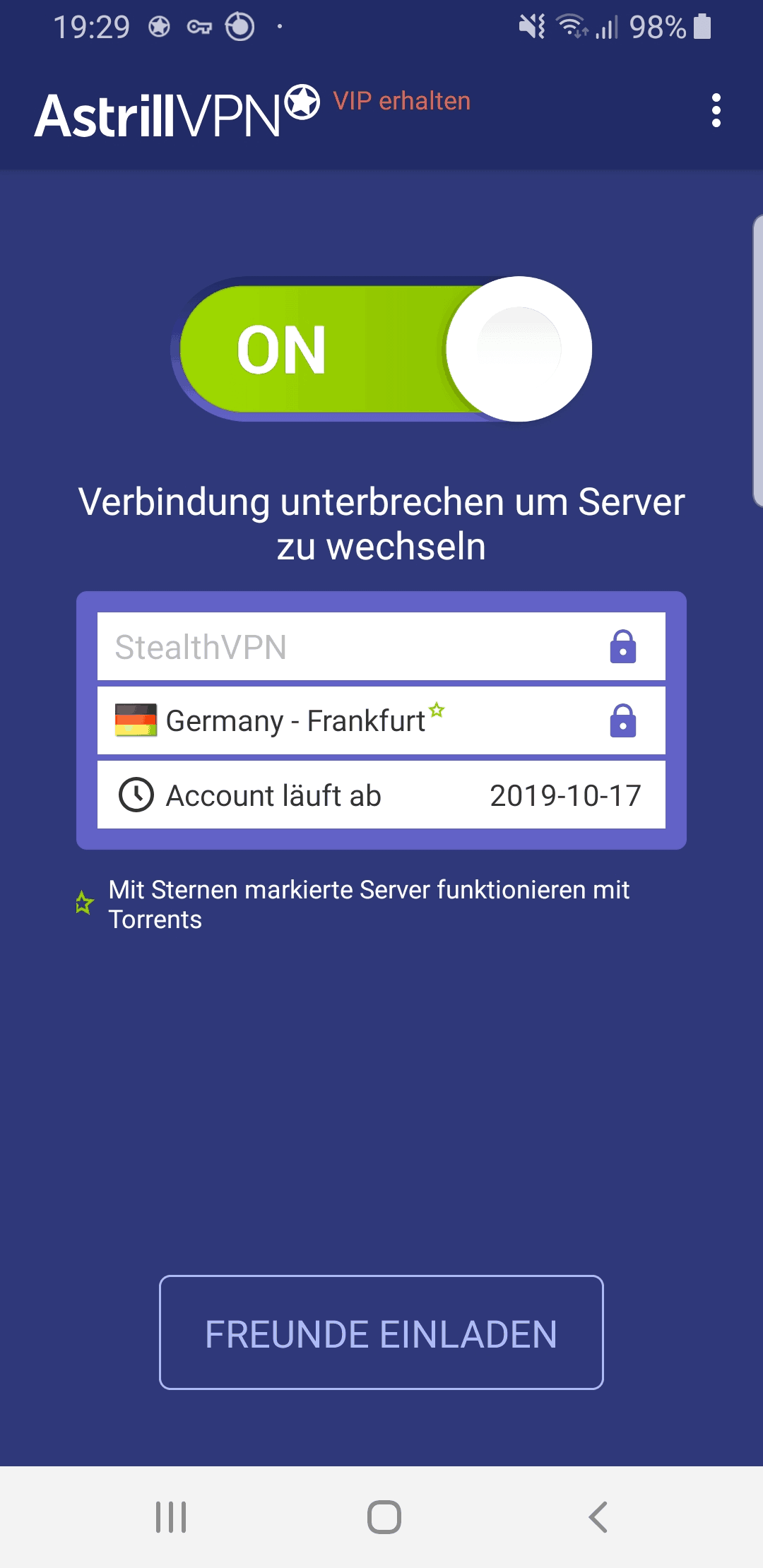Viewport: 763px width, 1568px height.
Task: Tap the Freunde einladen button
Action: click(381, 1332)
